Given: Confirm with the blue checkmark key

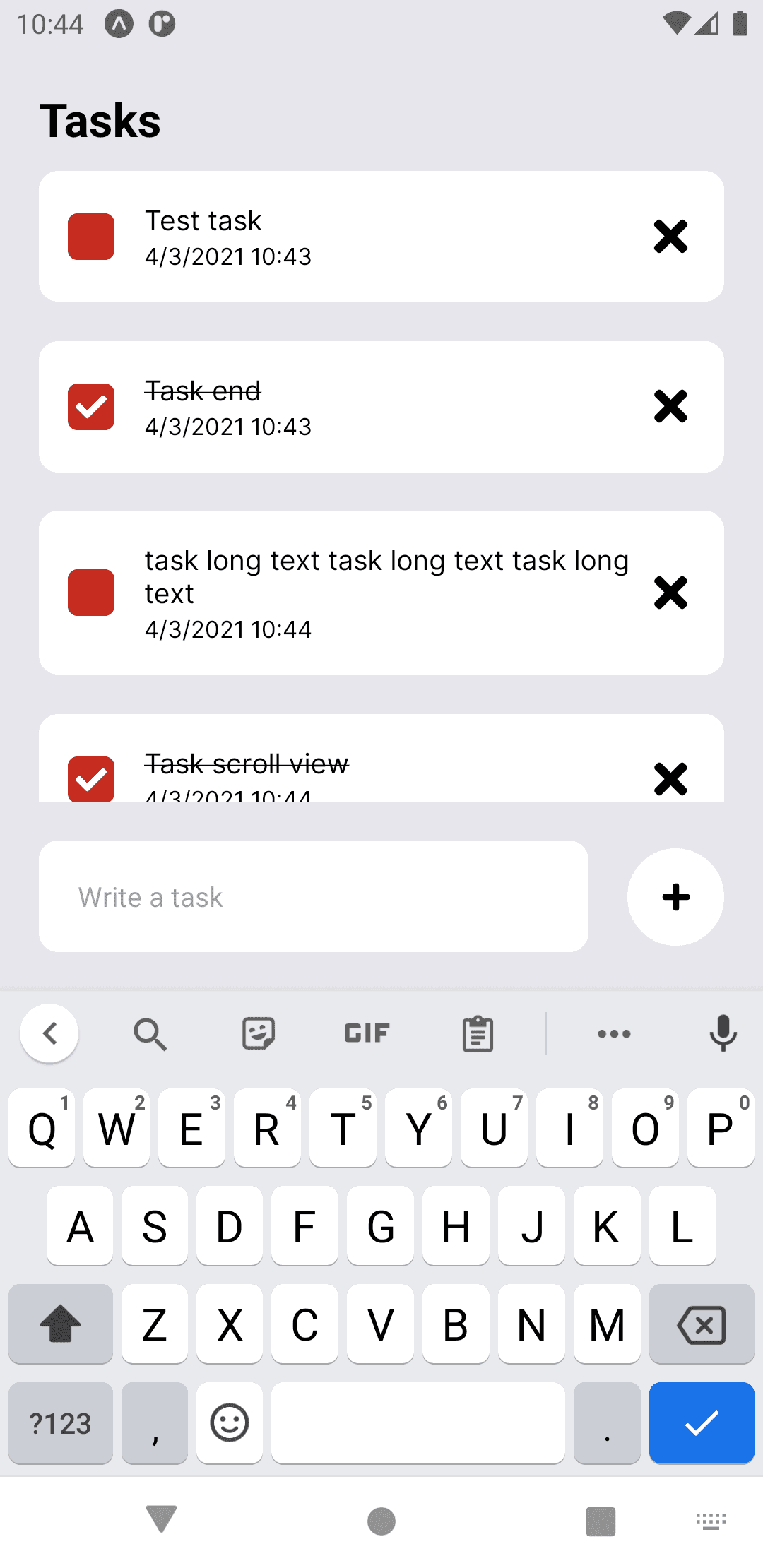Looking at the screenshot, I should (702, 1423).
